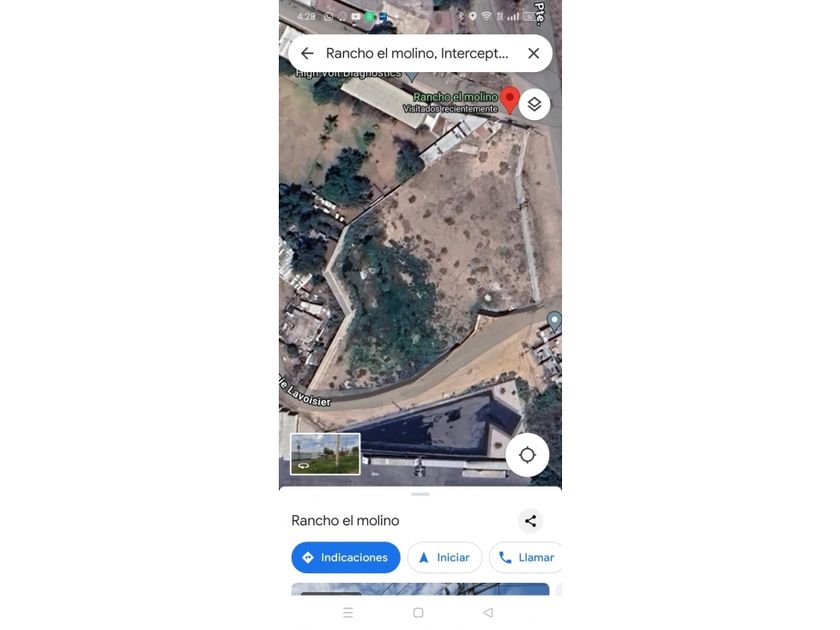Share Rancho el molino place

coord(530,521)
